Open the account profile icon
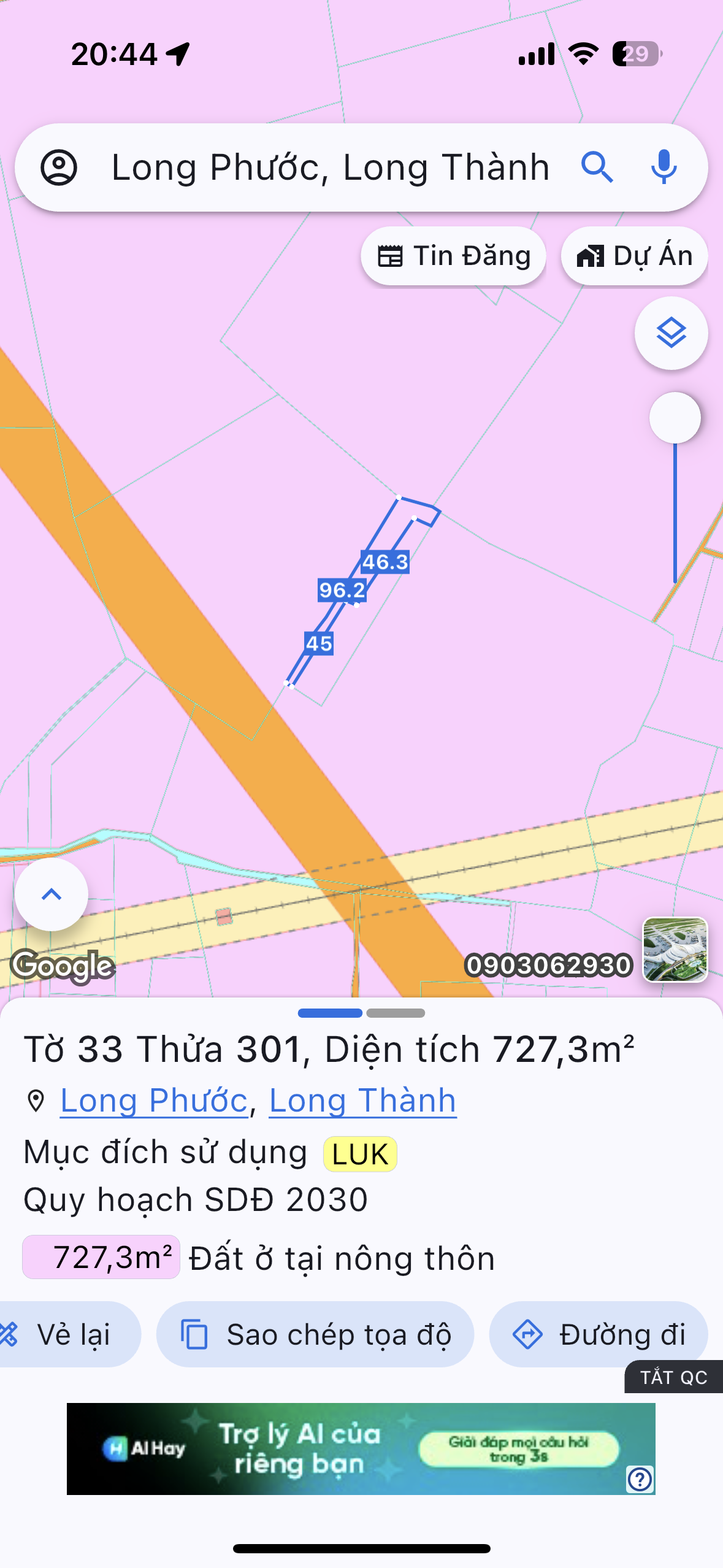723x1568 pixels. [59, 167]
